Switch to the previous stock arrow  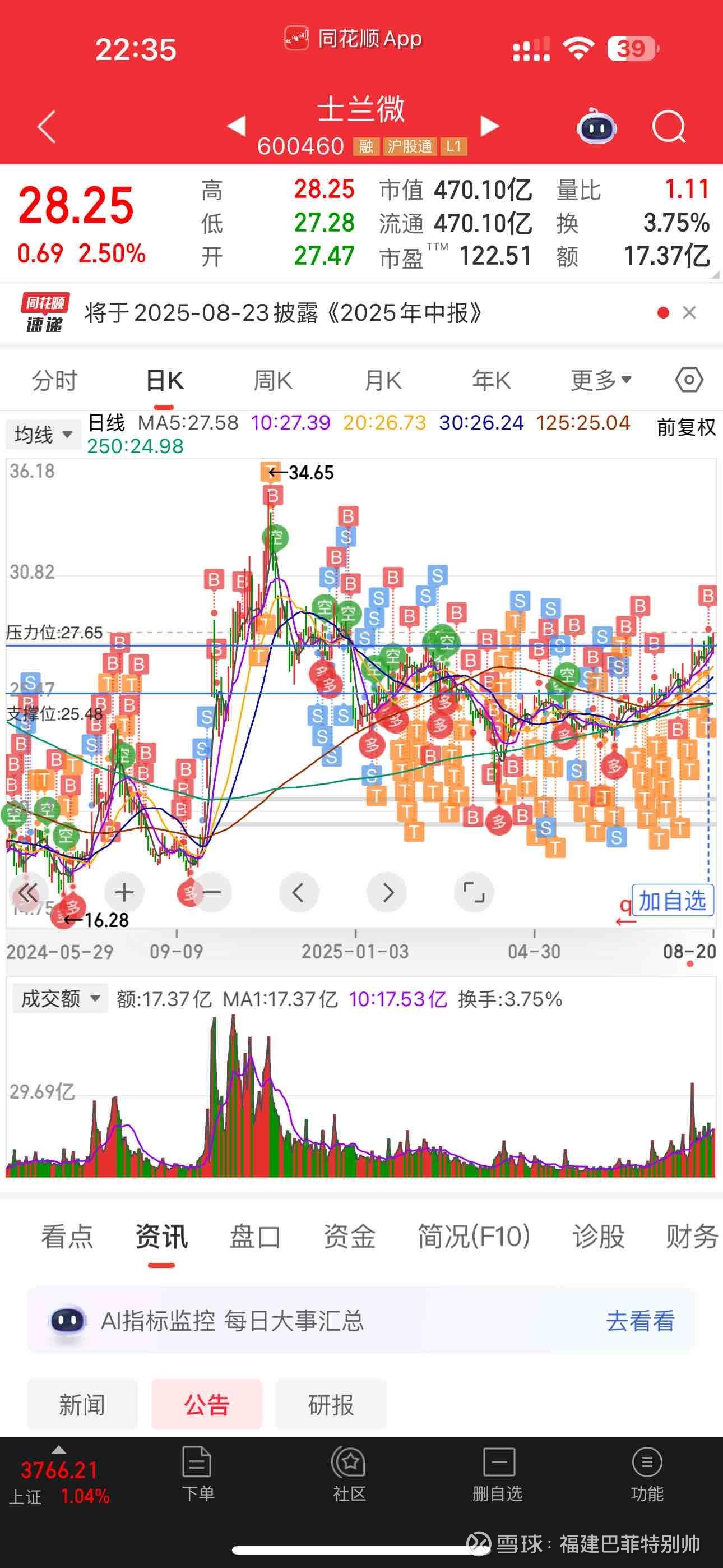coord(236,126)
